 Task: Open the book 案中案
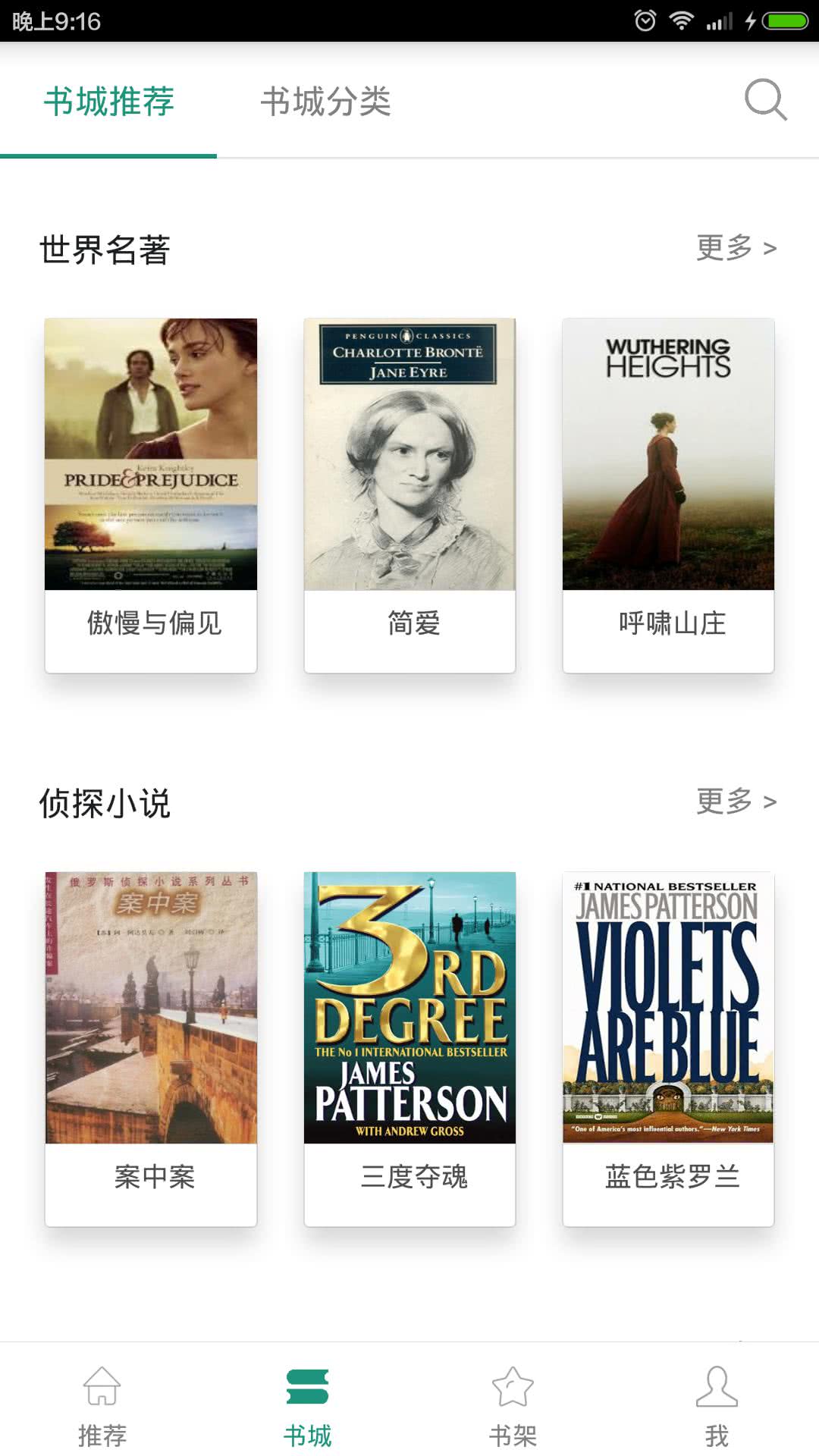click(151, 1048)
